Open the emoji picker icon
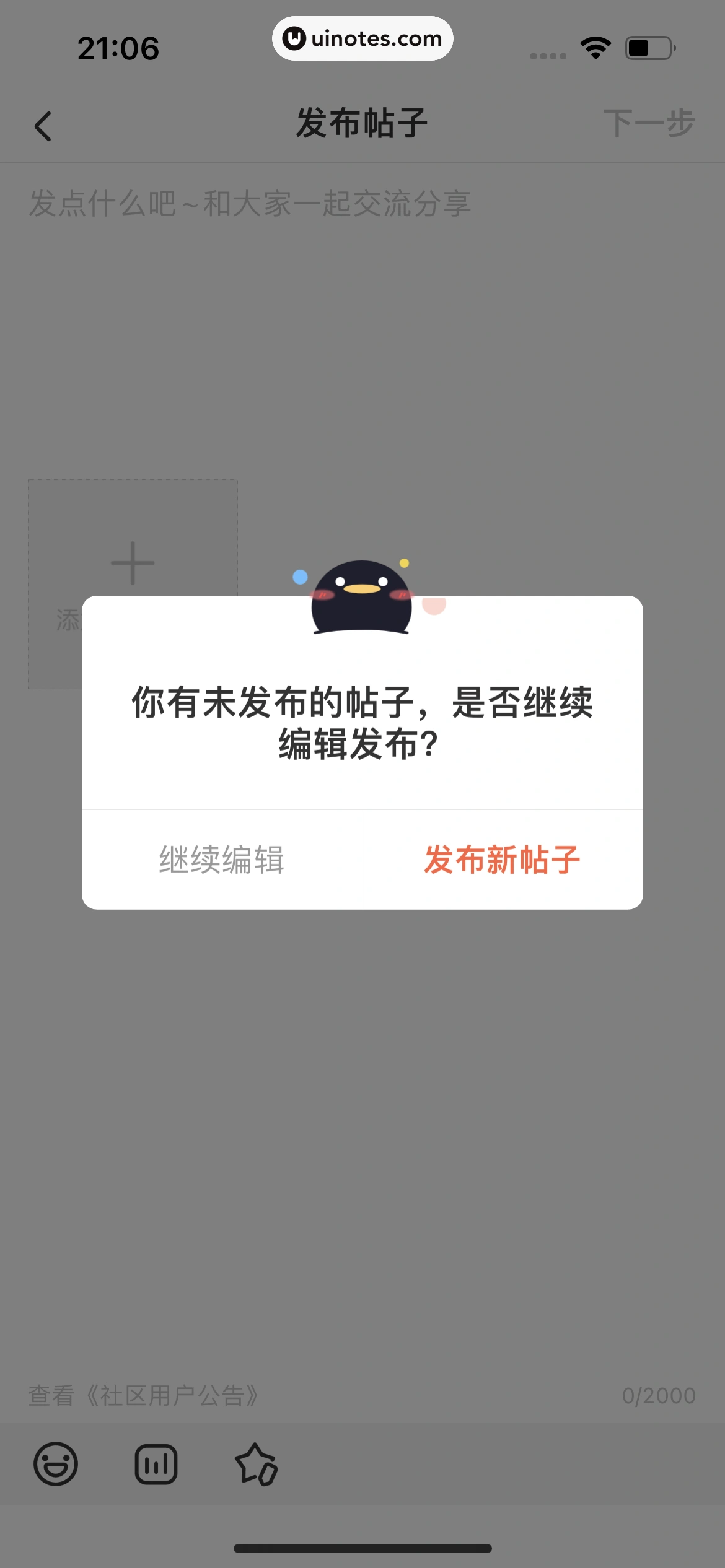725x1568 pixels. (56, 1464)
